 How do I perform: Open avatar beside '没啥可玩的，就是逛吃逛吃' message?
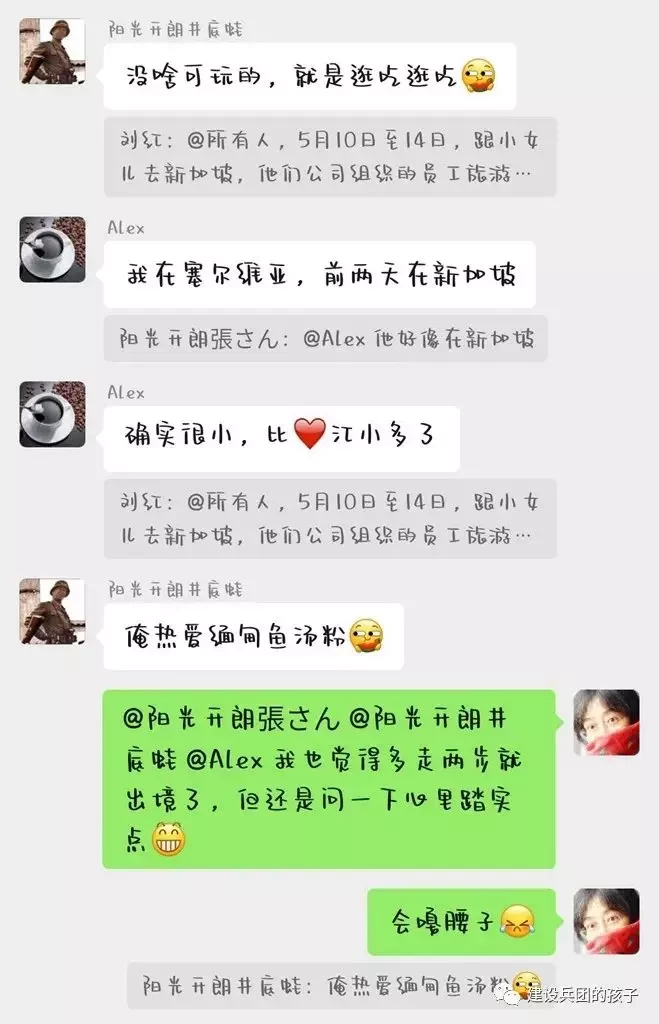52,51
